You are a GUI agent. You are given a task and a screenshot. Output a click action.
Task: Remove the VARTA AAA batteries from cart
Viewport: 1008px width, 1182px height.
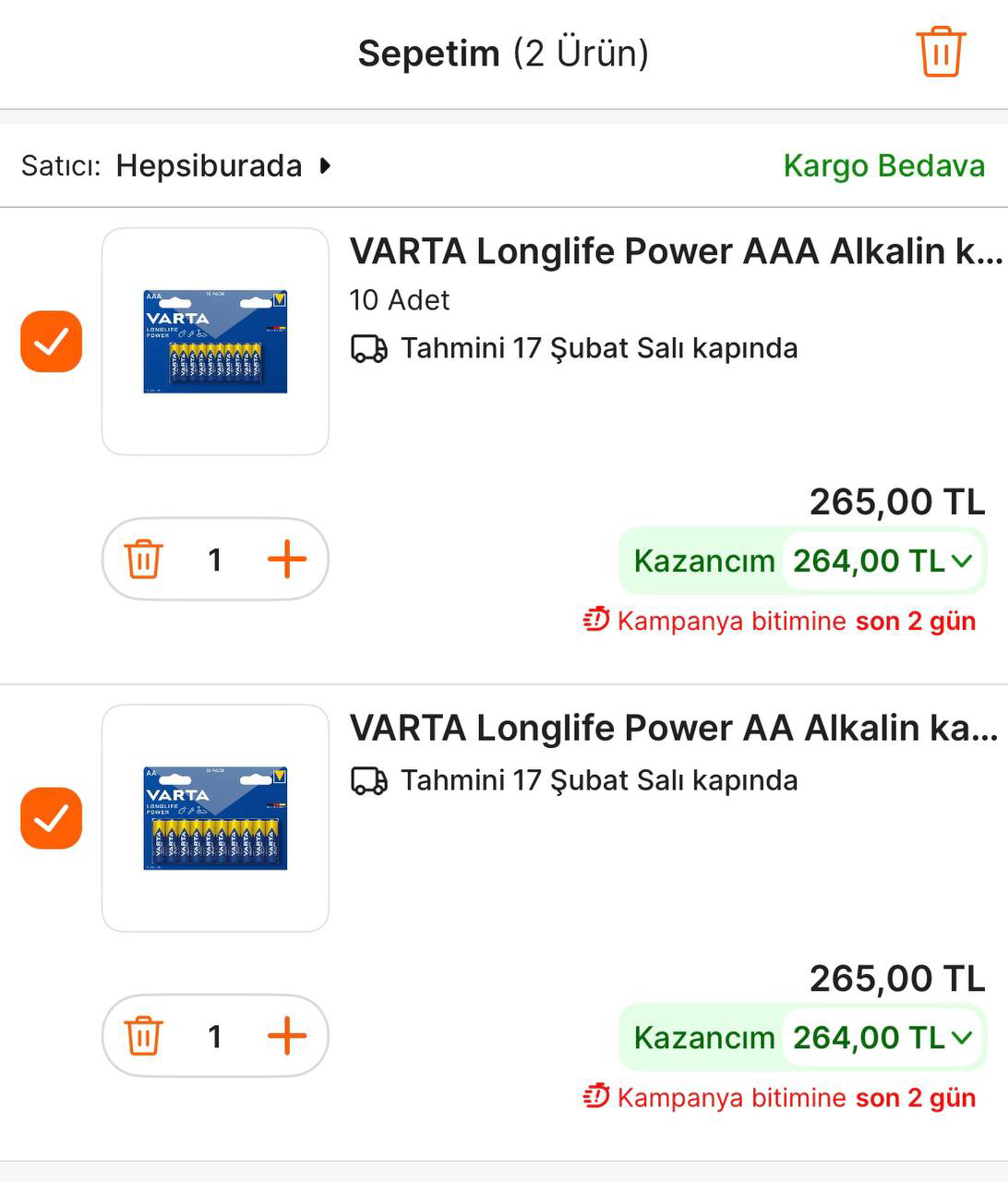pos(144,560)
